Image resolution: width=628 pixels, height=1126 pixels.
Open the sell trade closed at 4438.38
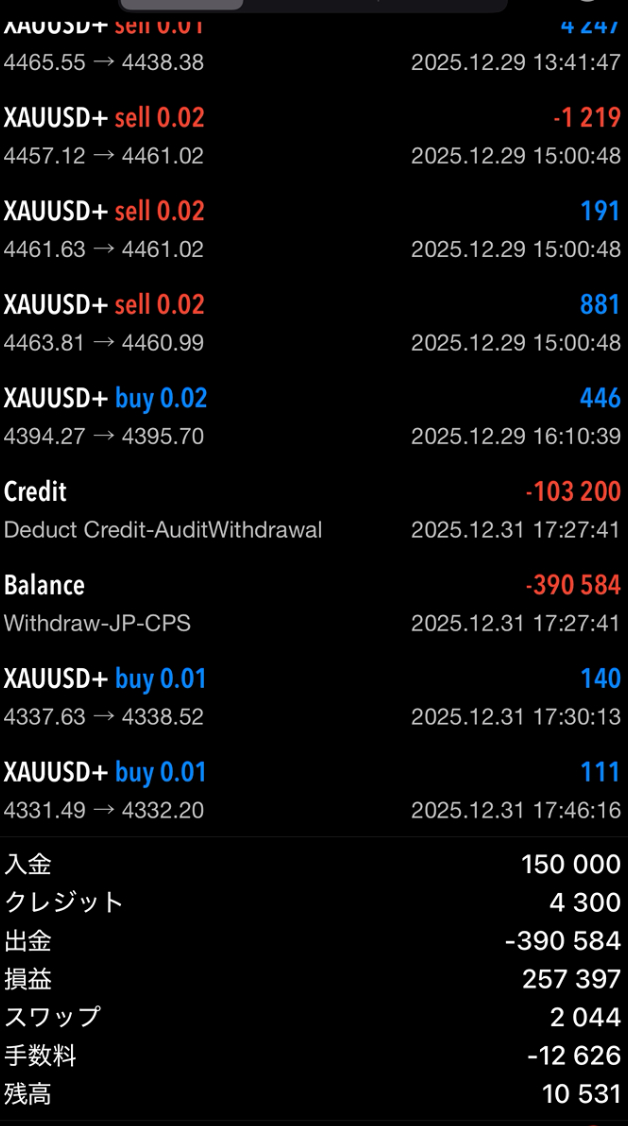pyautogui.click(x=313, y=45)
